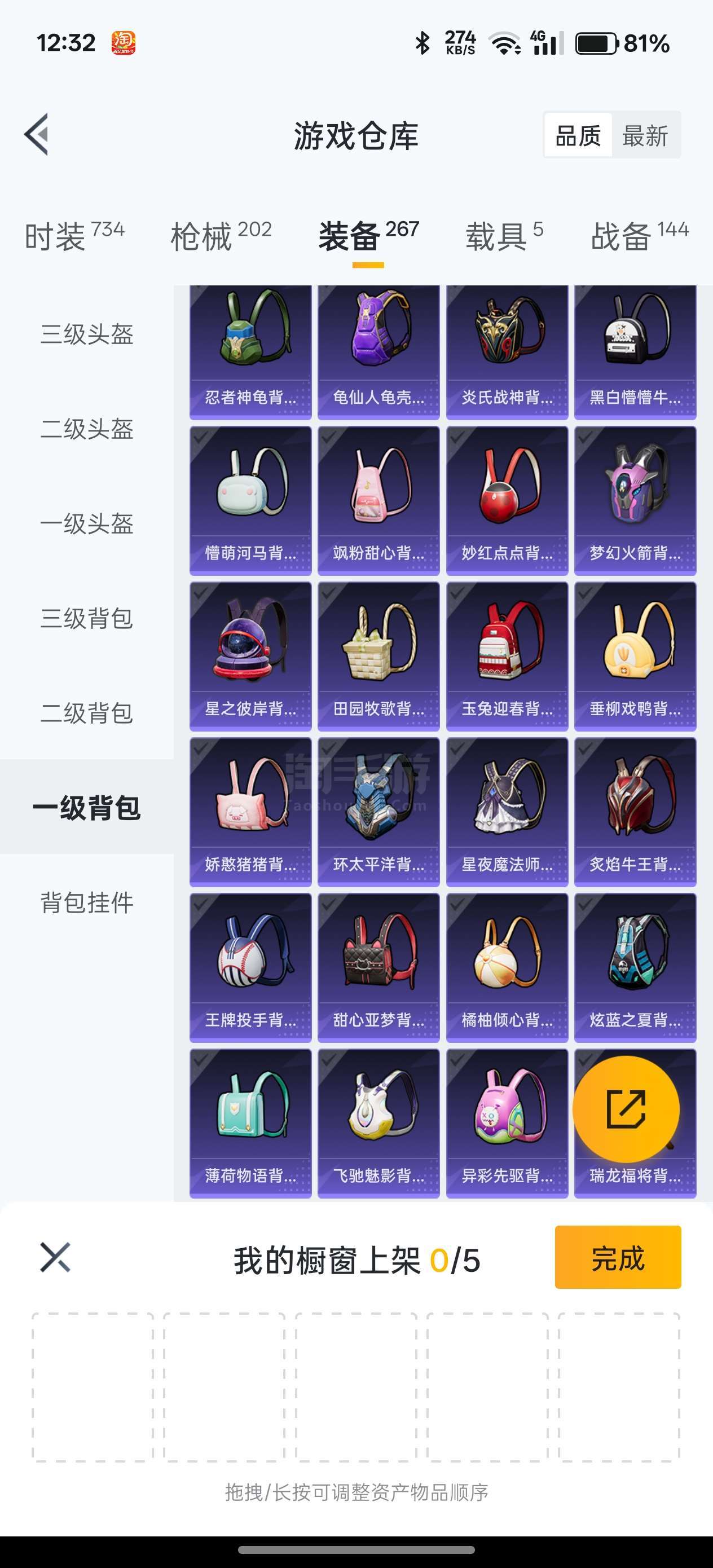The width and height of the screenshot is (713, 1568).
Task: Sort items by 品质
Action: [x=578, y=135]
